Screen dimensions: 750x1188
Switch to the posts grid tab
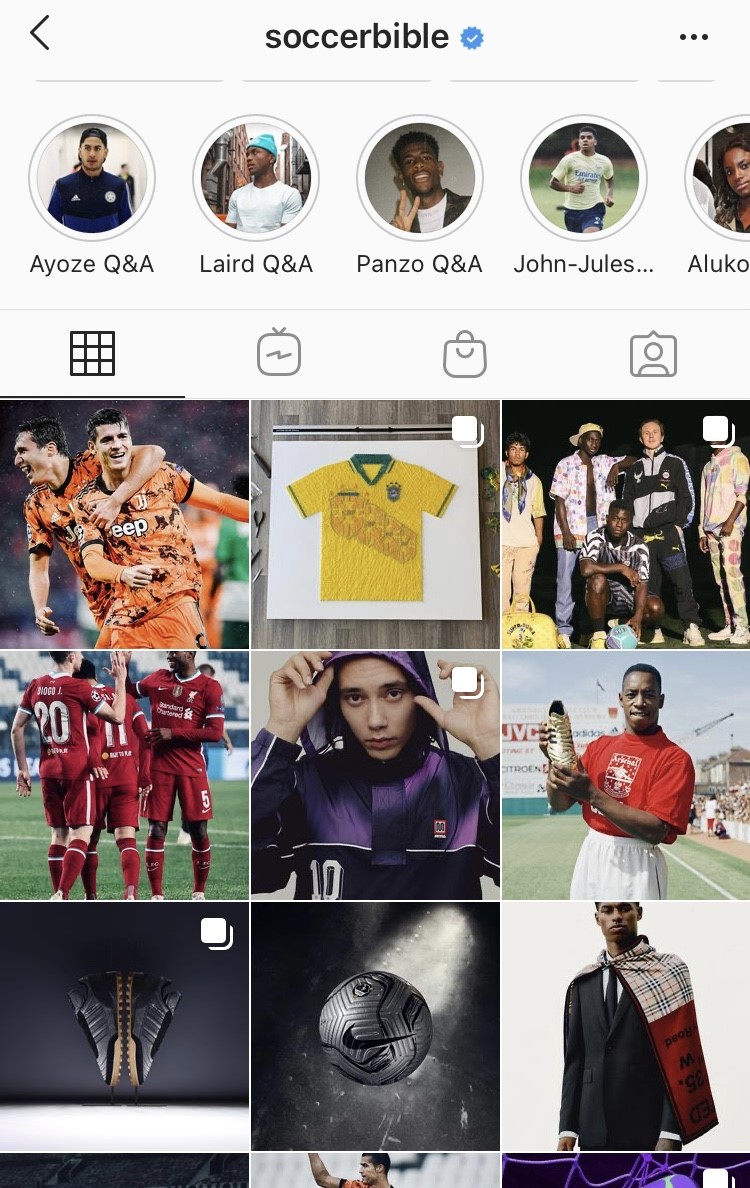[92, 353]
